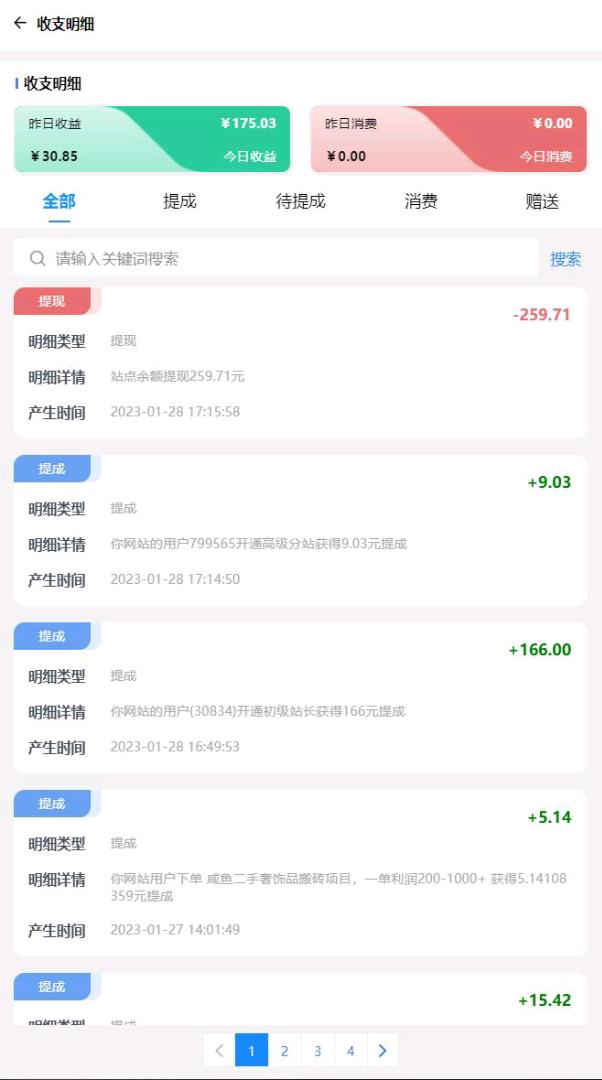Switch to the 提成 tab

[180, 201]
